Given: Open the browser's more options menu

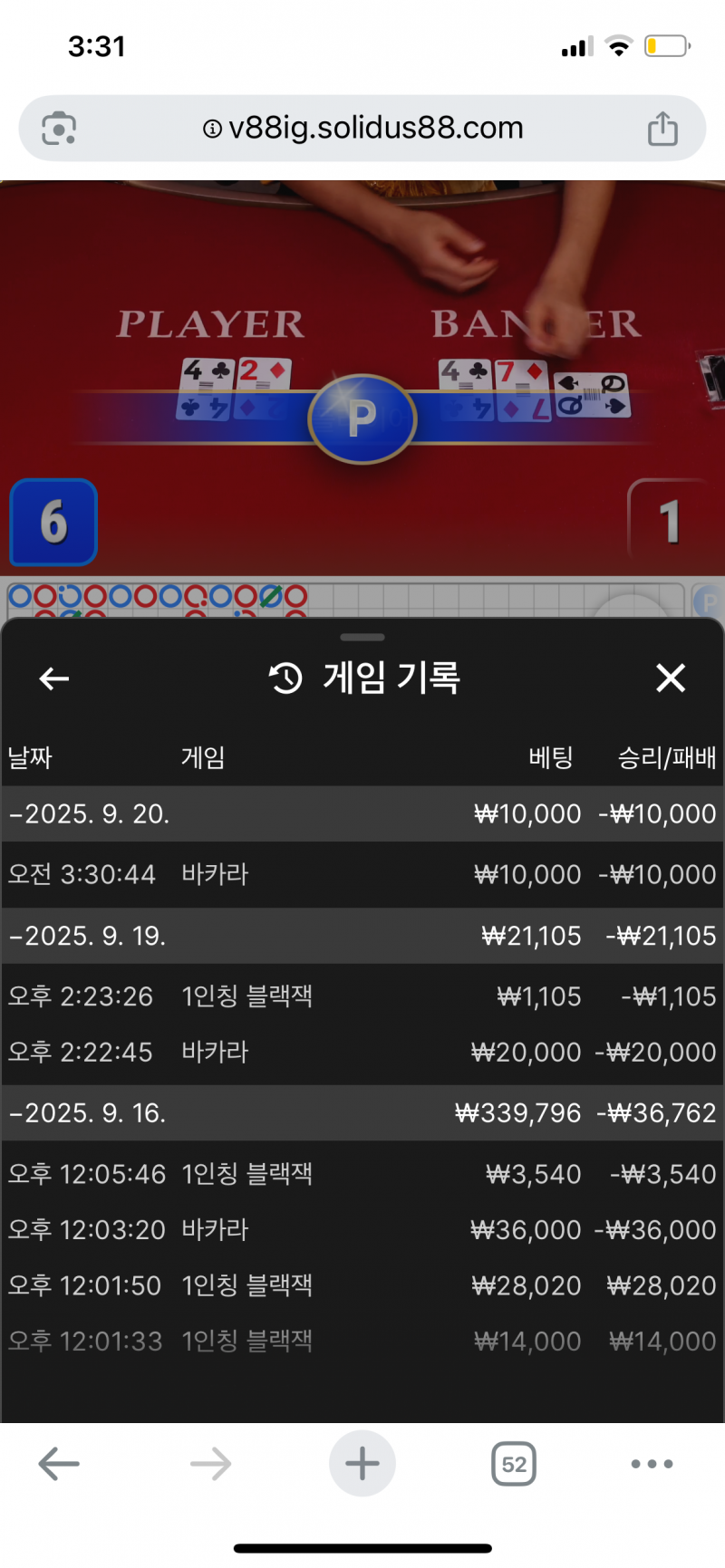Looking at the screenshot, I should (x=652, y=1464).
